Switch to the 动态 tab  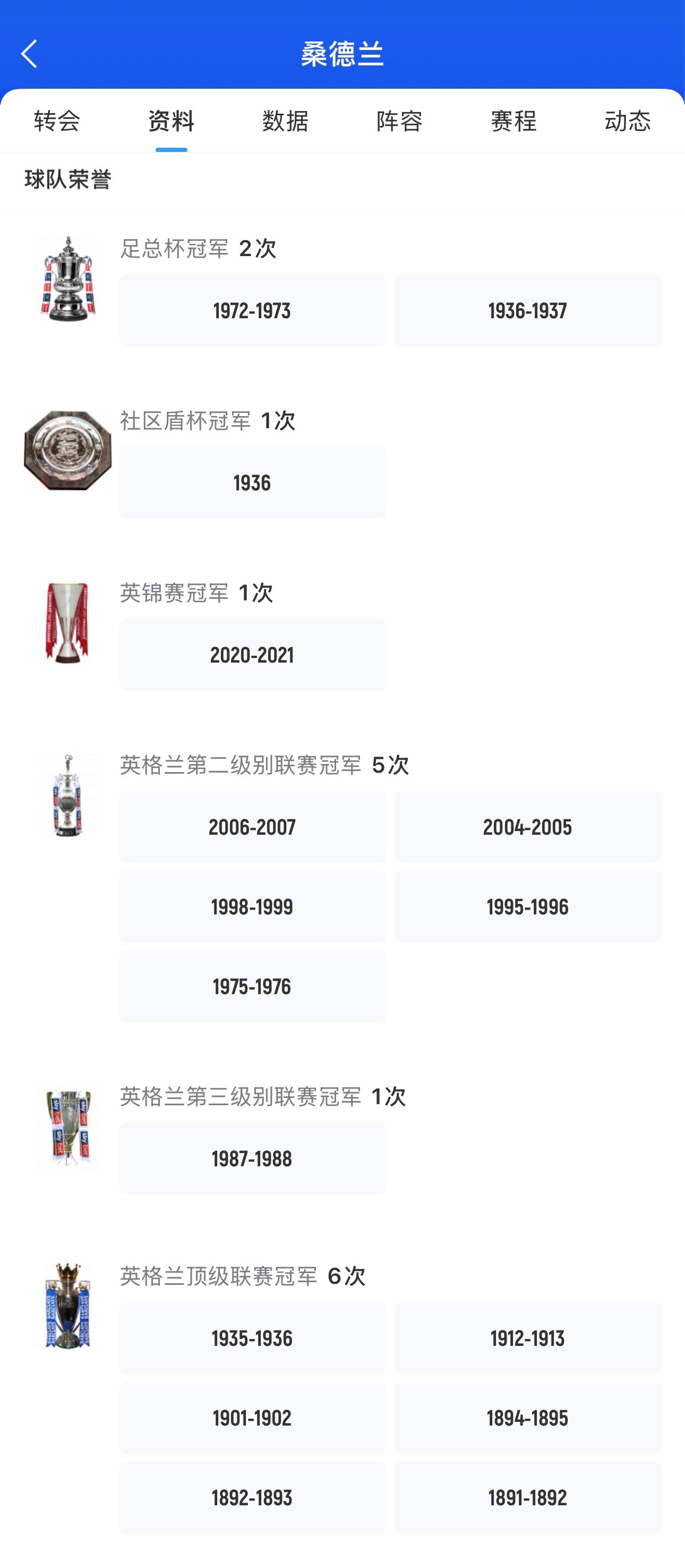coord(627,121)
